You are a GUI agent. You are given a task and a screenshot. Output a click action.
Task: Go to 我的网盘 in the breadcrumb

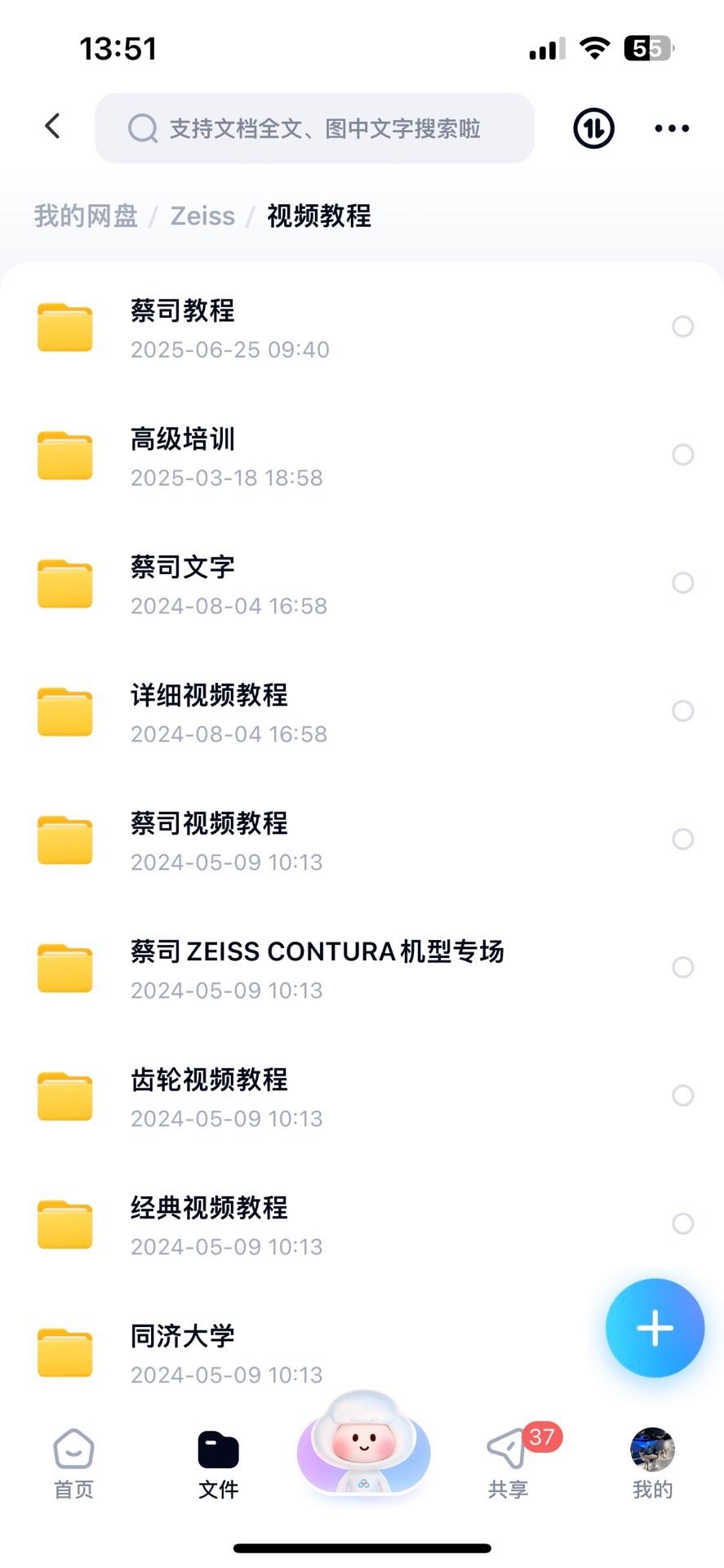[86, 216]
